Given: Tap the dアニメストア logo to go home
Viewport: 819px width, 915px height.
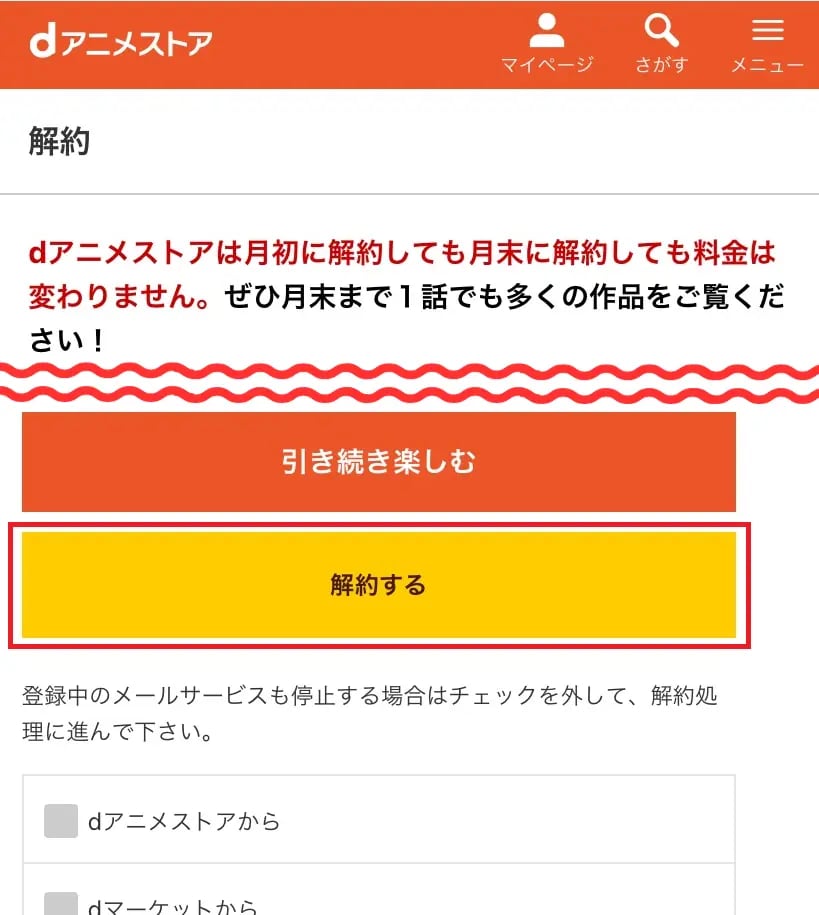Looking at the screenshot, I should click(x=121, y=42).
